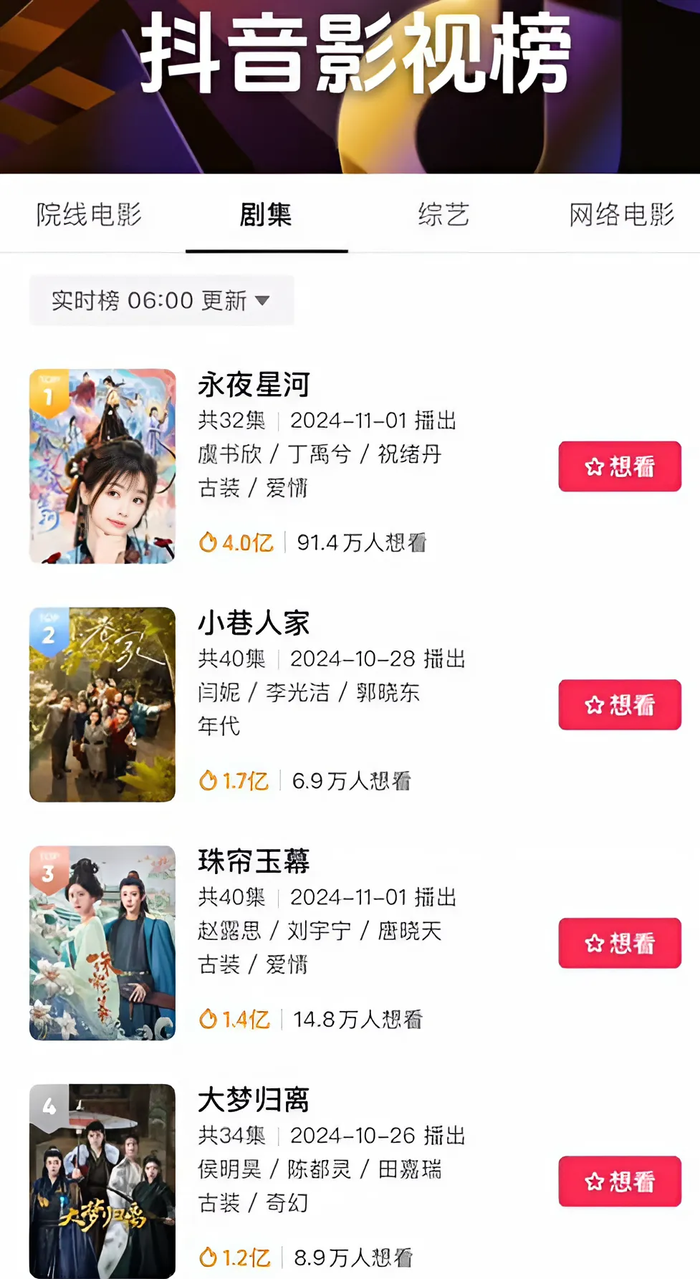Mark 小巷人家 as 想看
This screenshot has width=700, height=1279.
click(x=619, y=705)
